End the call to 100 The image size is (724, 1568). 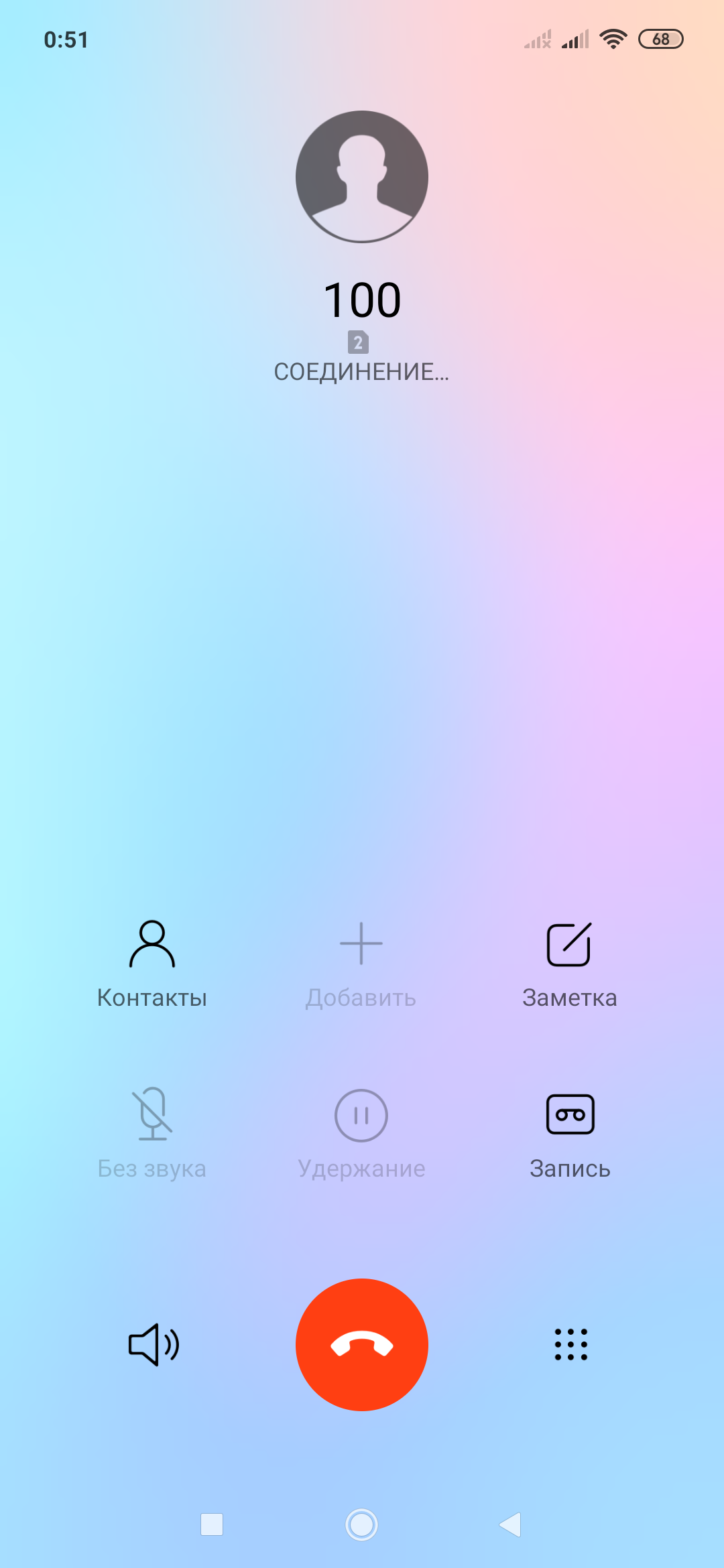coord(362,1344)
